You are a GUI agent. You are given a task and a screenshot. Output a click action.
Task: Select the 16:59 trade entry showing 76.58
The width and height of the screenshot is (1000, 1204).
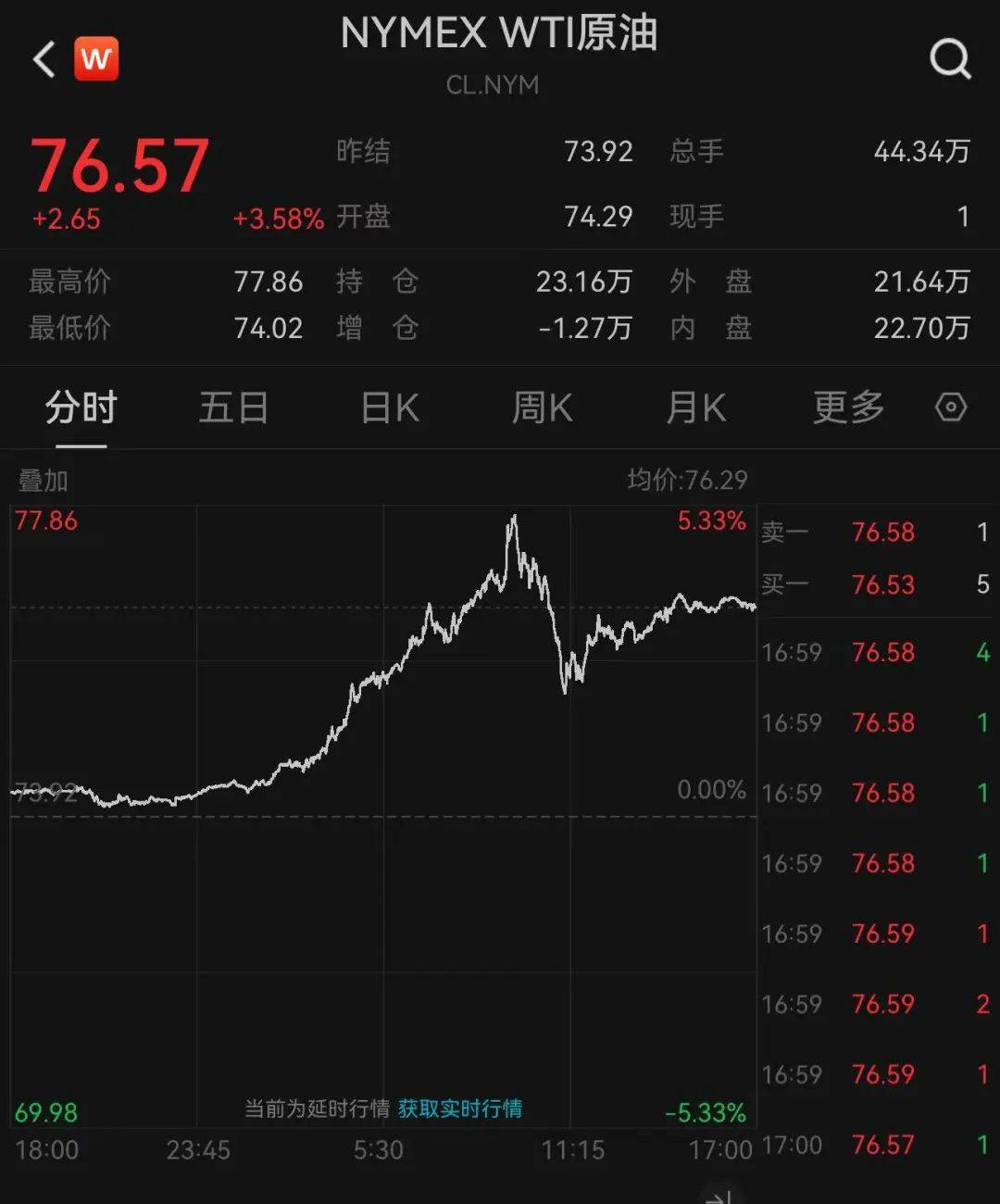880,652
